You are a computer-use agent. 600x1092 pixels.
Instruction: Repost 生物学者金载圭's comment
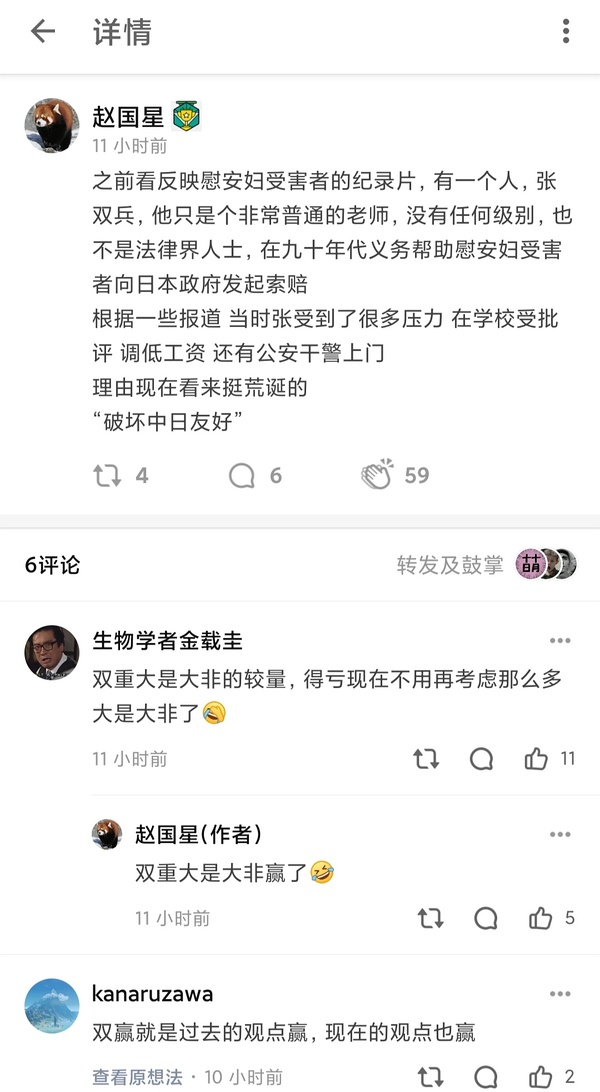426,759
